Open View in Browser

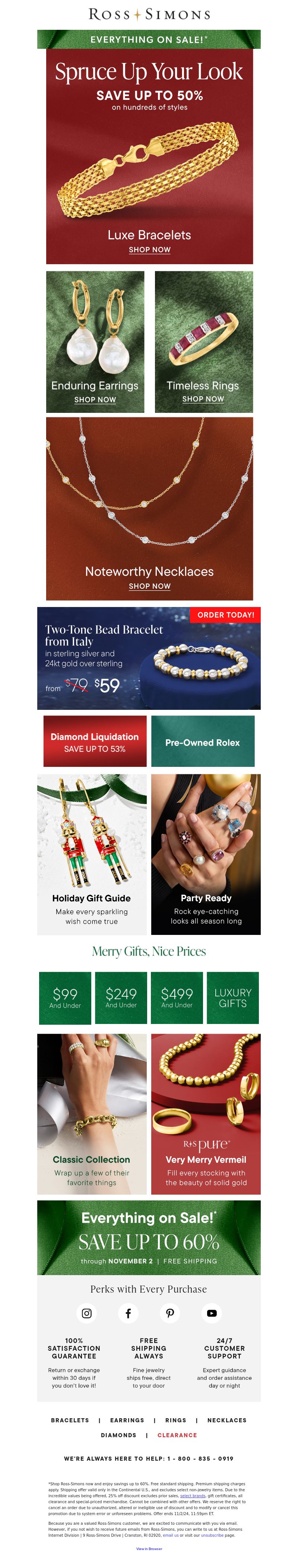[x=149, y=1549]
